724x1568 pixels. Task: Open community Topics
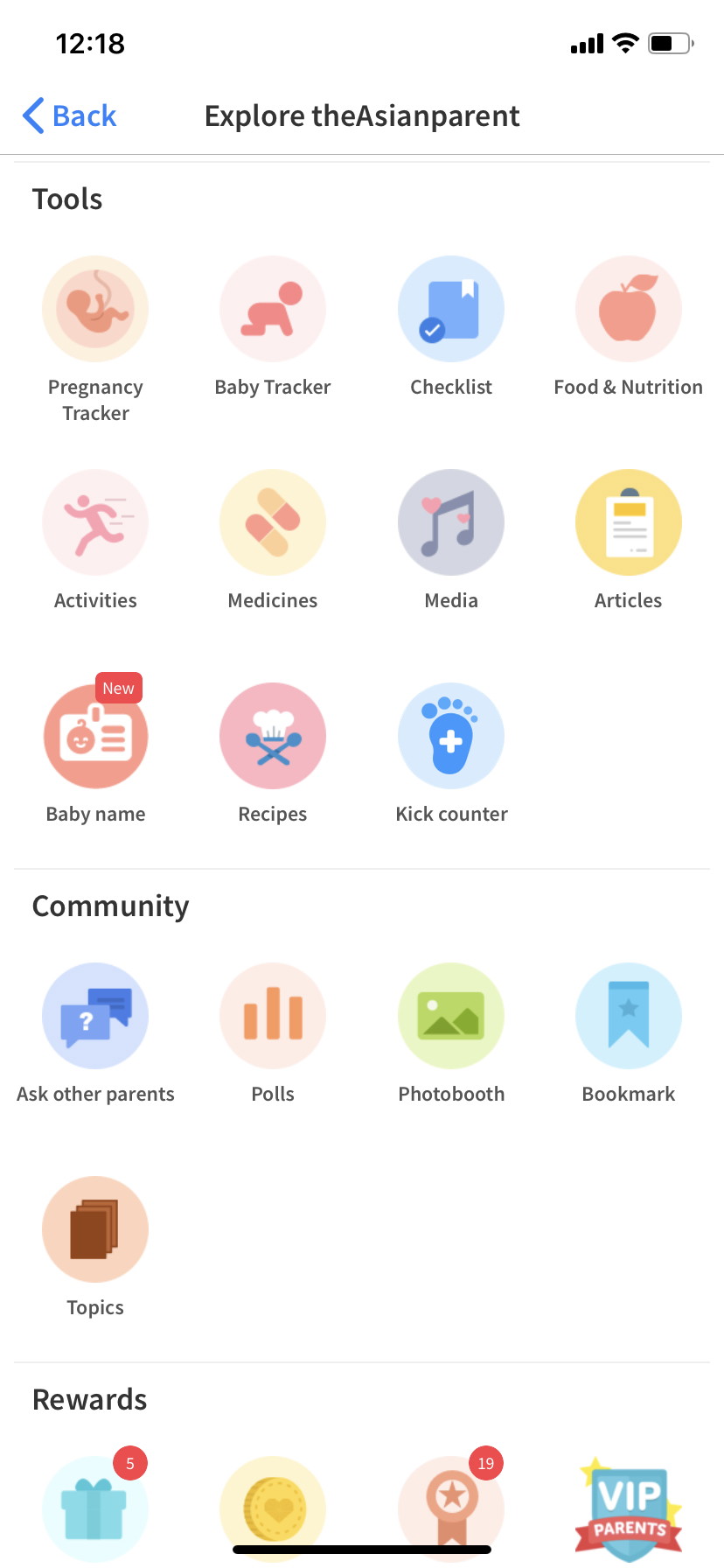(x=95, y=1230)
